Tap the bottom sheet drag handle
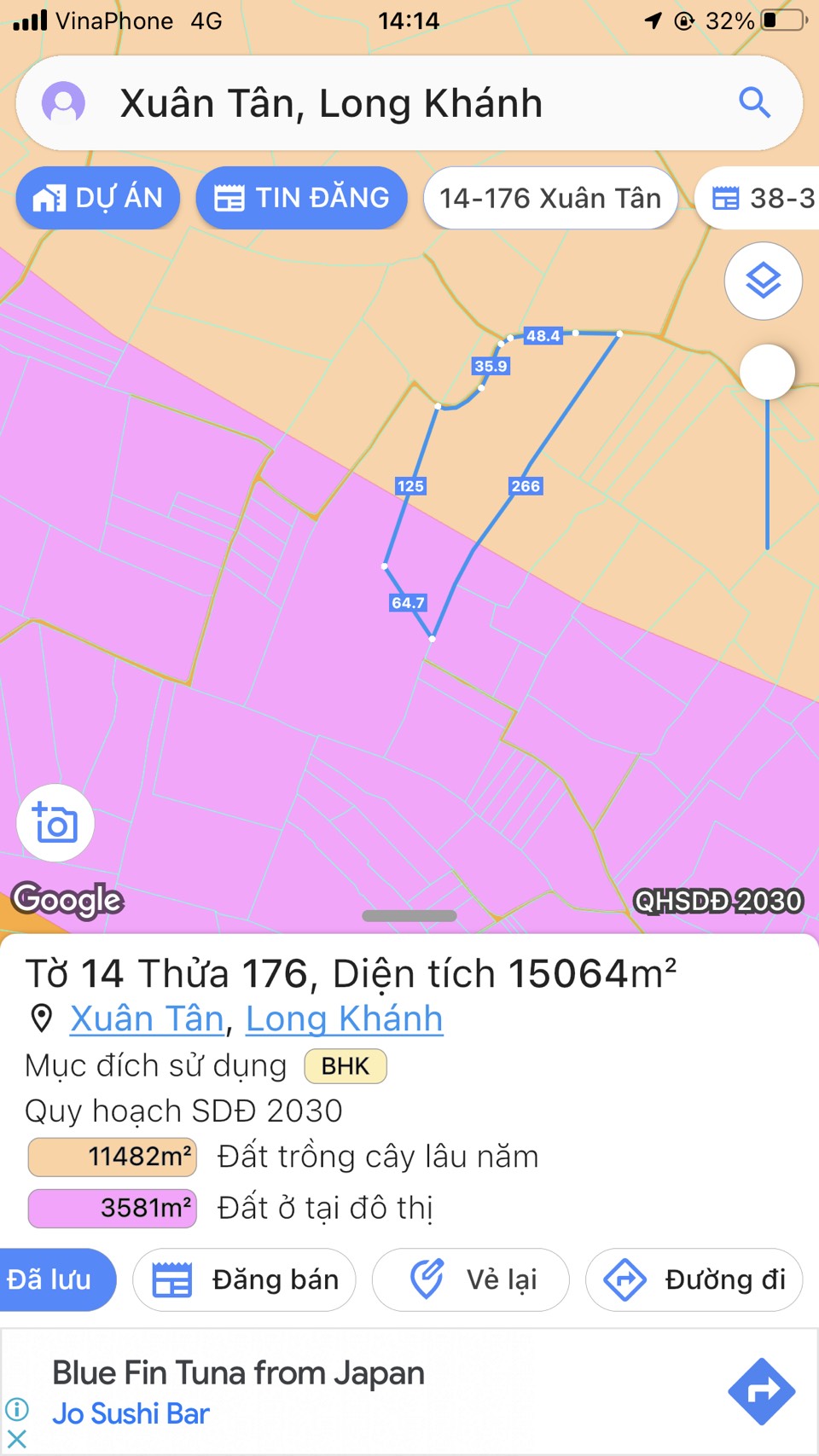 pyautogui.click(x=409, y=916)
